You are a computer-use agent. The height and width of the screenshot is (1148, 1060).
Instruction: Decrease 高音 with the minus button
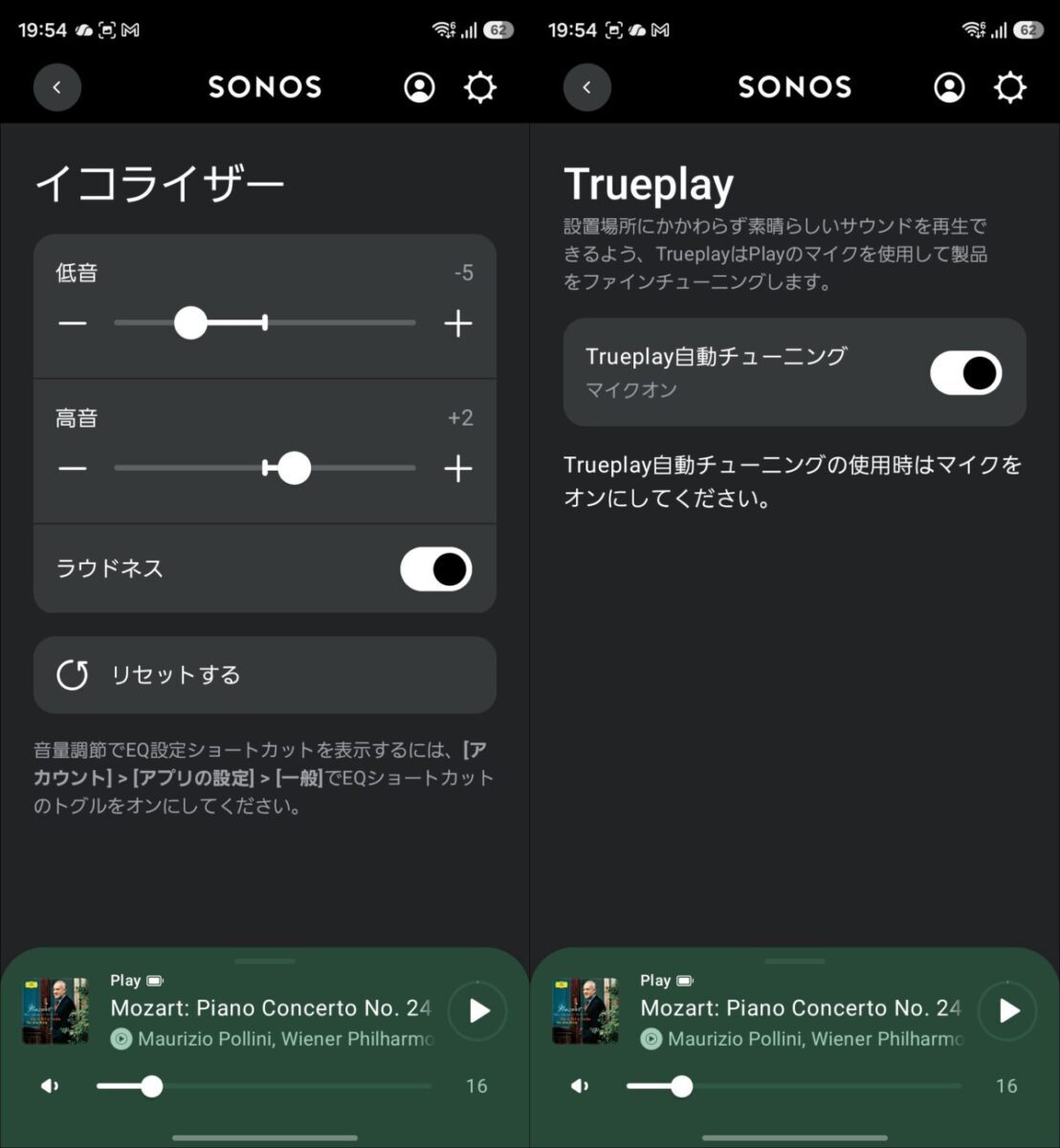coord(73,469)
